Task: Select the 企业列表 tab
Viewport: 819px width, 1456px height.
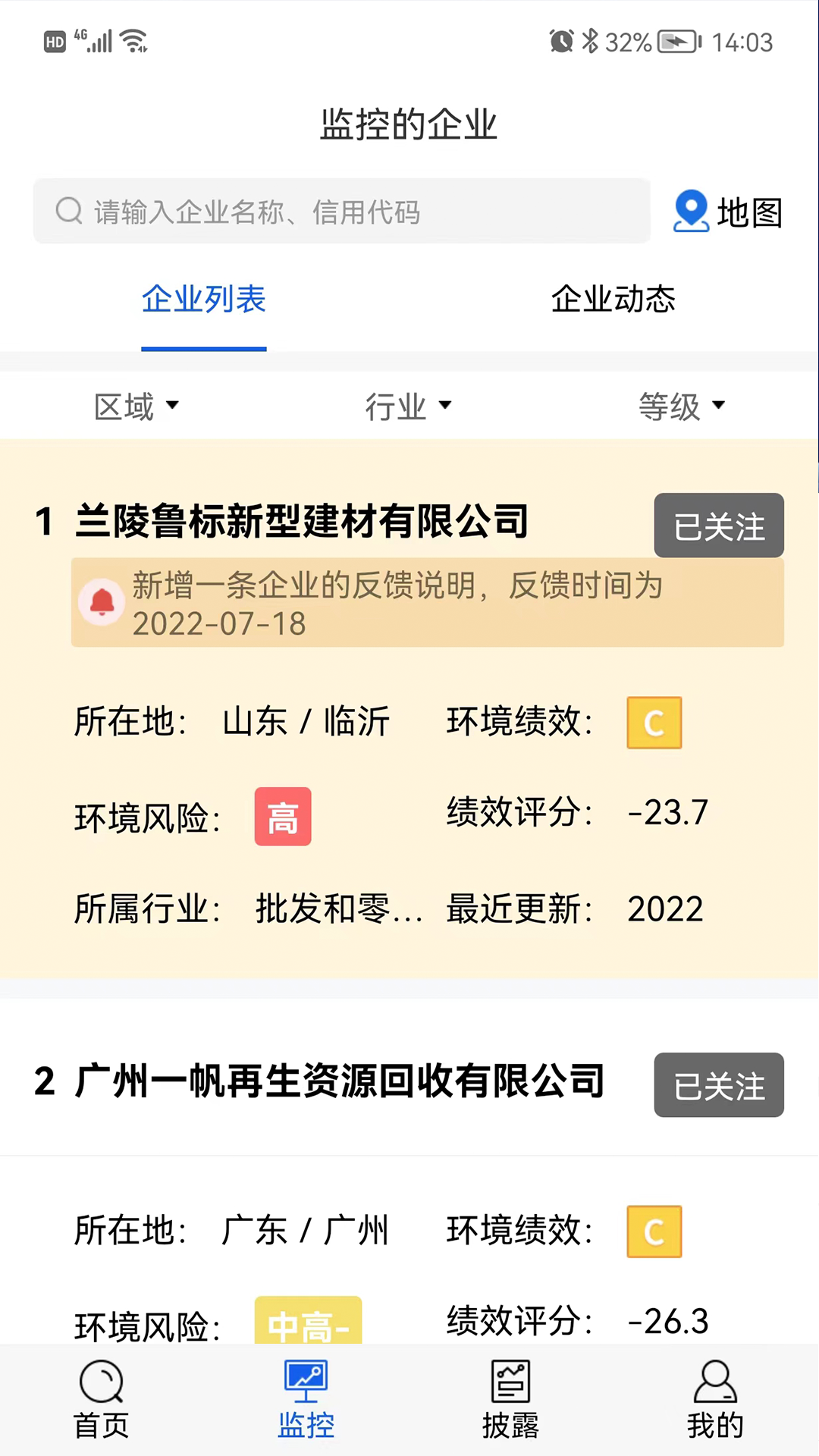Action: (204, 300)
